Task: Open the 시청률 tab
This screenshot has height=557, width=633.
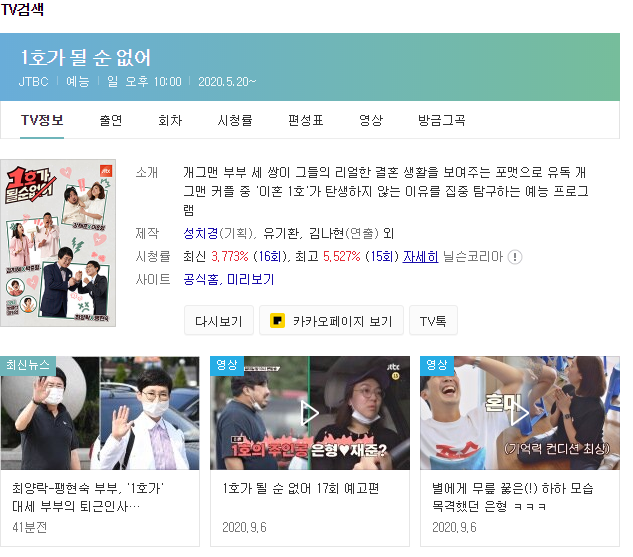Action: click(x=235, y=120)
